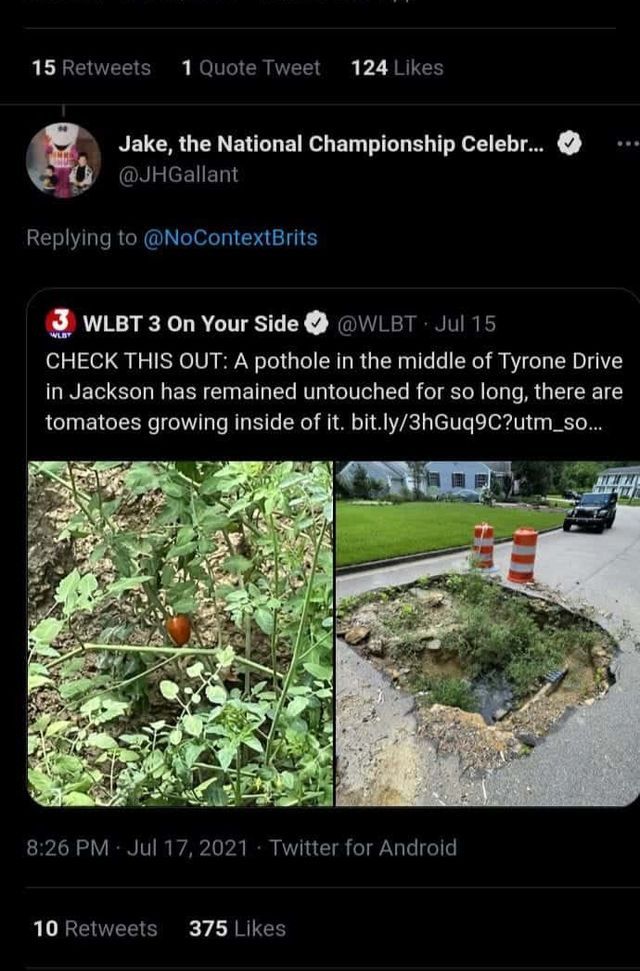Open the tweet overflow menu
Image resolution: width=640 pixels, height=971 pixels.
pyautogui.click(x=626, y=143)
